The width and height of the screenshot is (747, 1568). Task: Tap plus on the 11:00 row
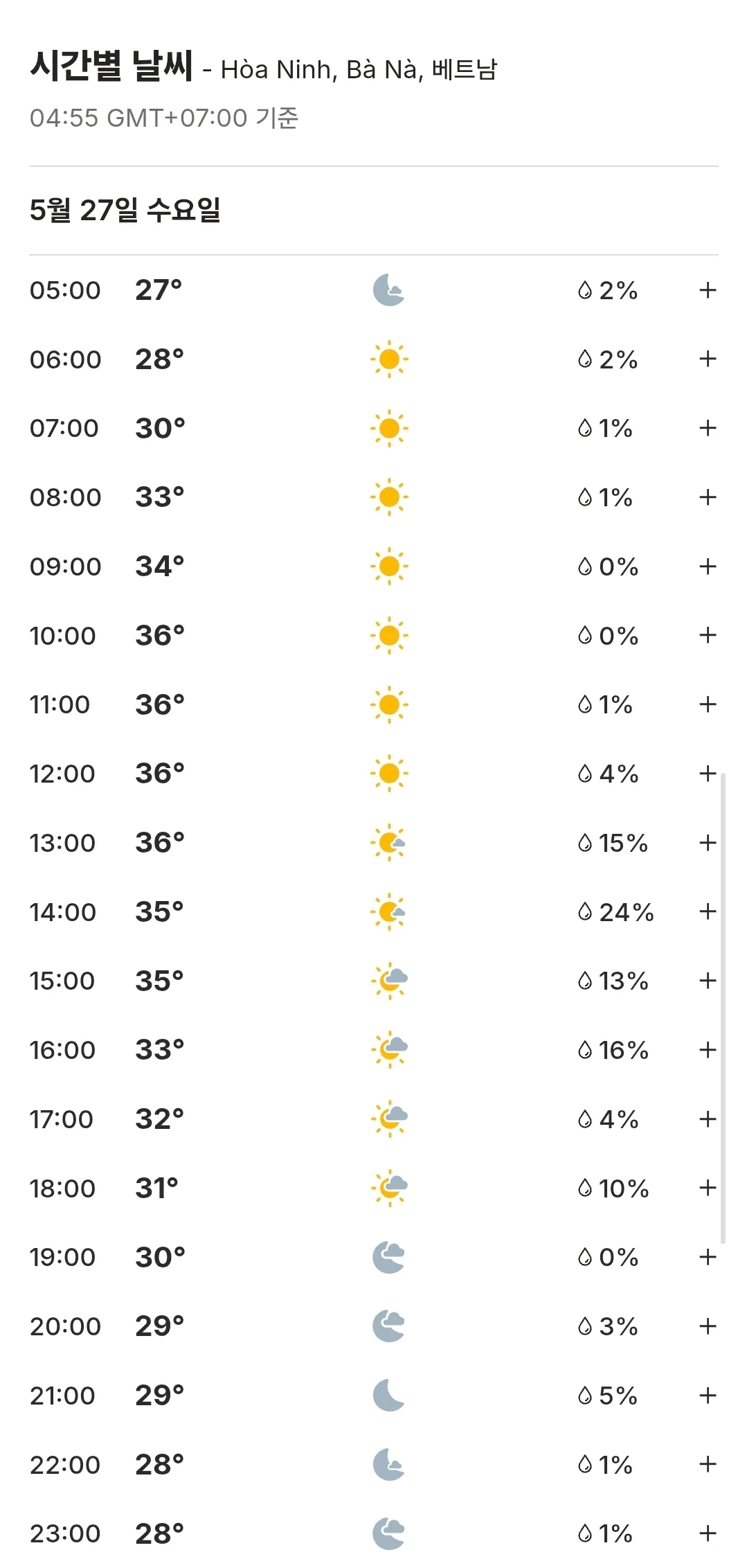[x=707, y=704]
